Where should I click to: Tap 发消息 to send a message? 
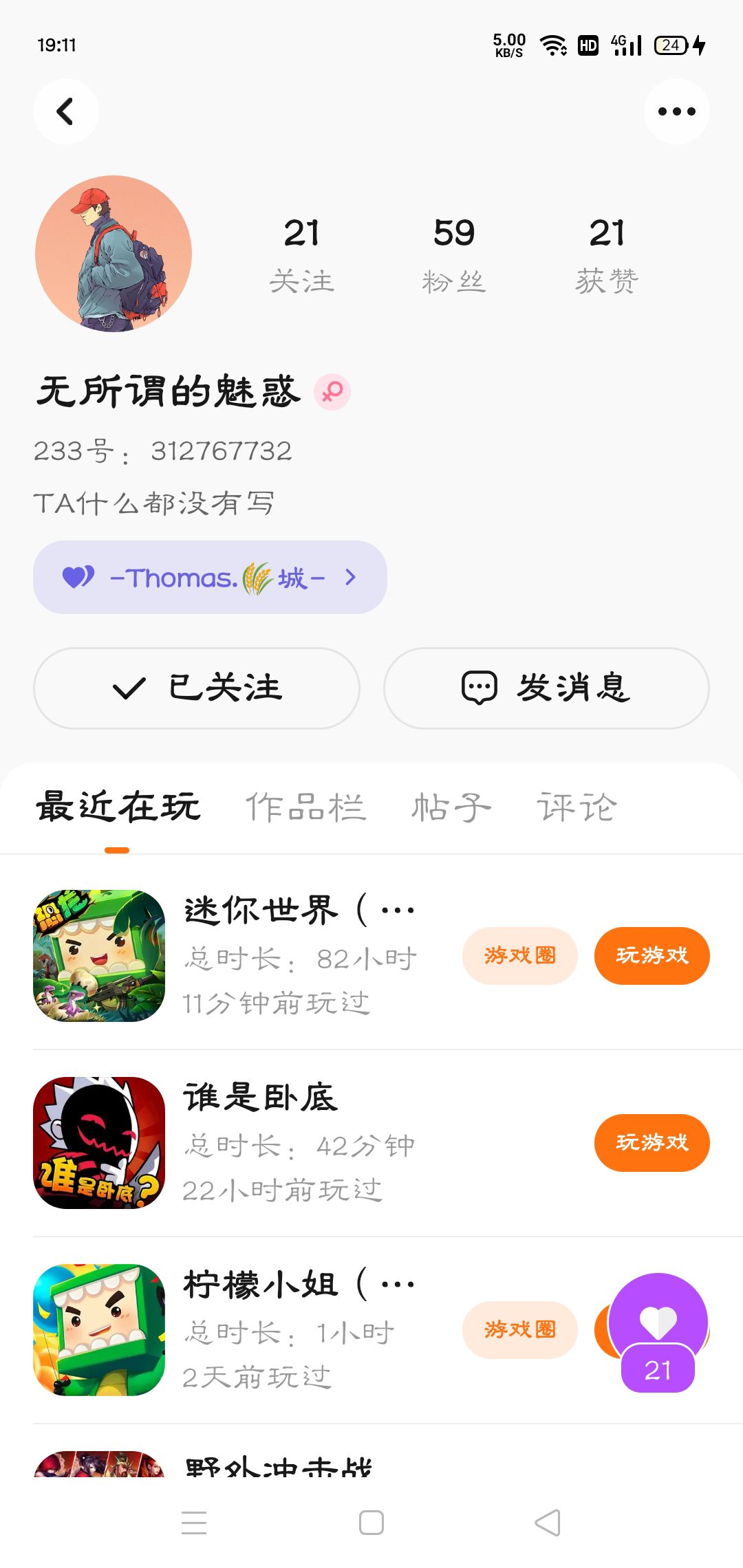[546, 688]
